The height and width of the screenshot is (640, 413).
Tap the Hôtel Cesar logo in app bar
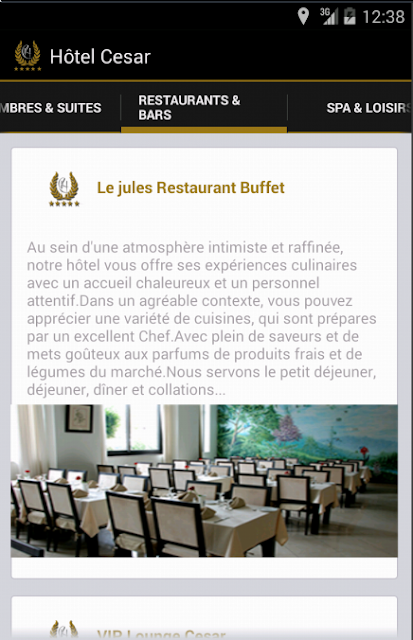[x=27, y=56]
